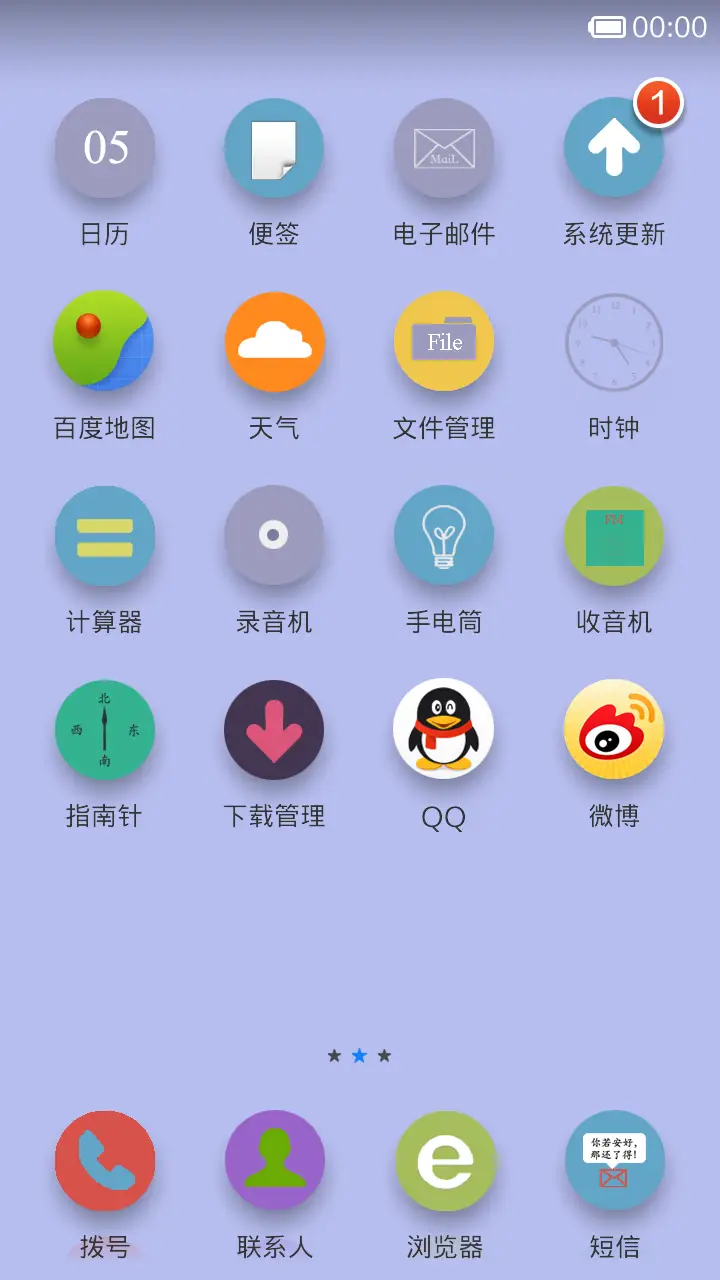Check the 天气 weather app

[x=275, y=341]
